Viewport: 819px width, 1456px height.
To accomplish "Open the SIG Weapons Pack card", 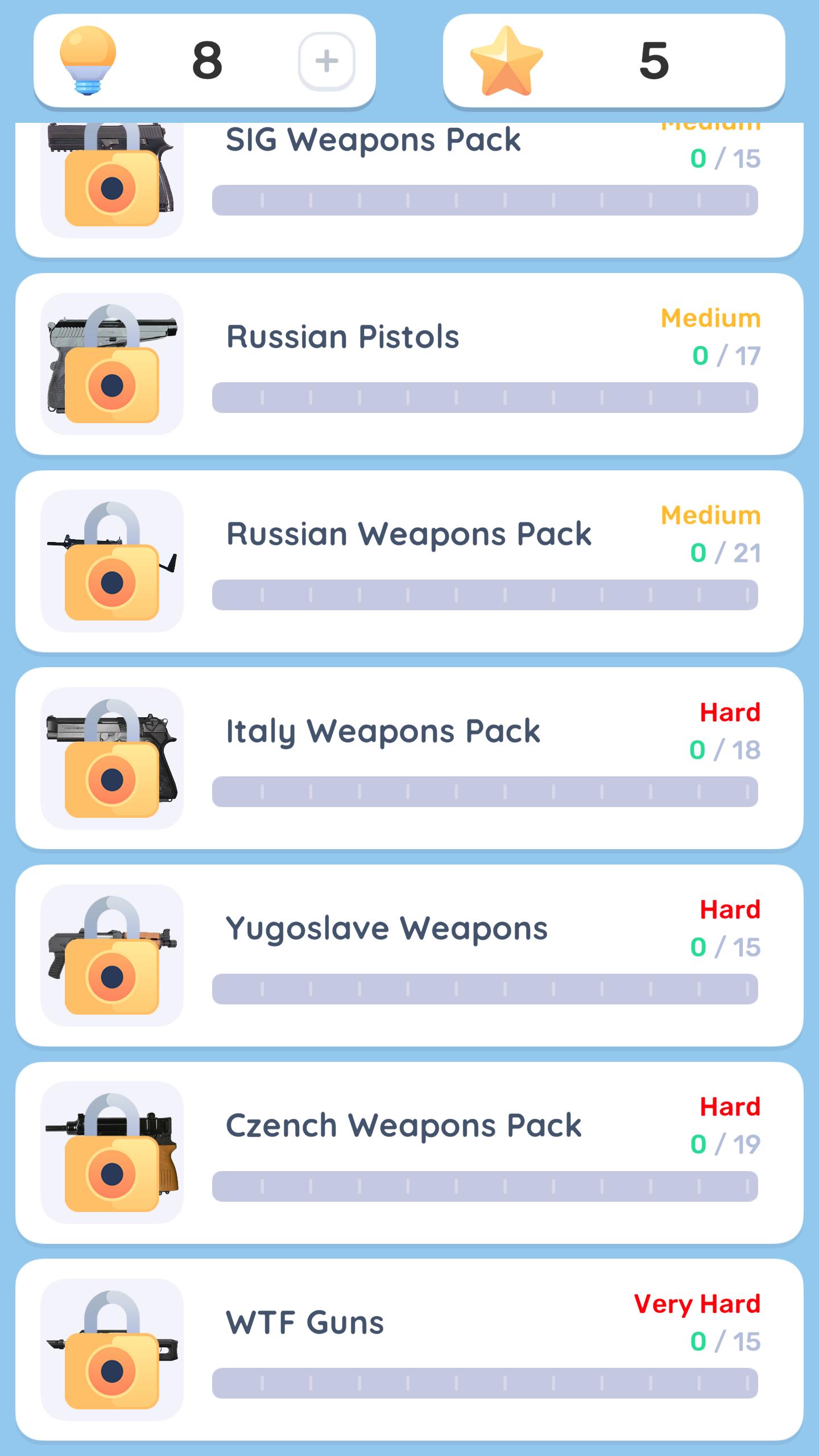I will pyautogui.click(x=409, y=190).
